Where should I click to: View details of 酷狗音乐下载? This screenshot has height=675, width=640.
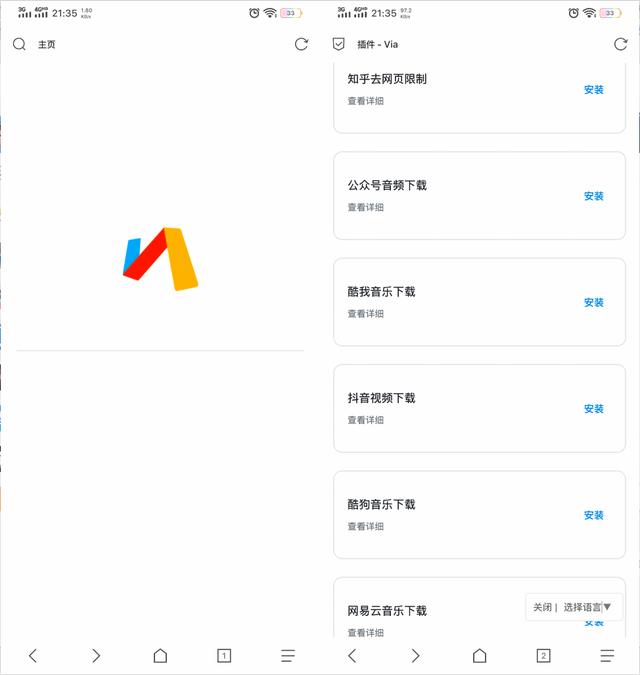point(365,527)
